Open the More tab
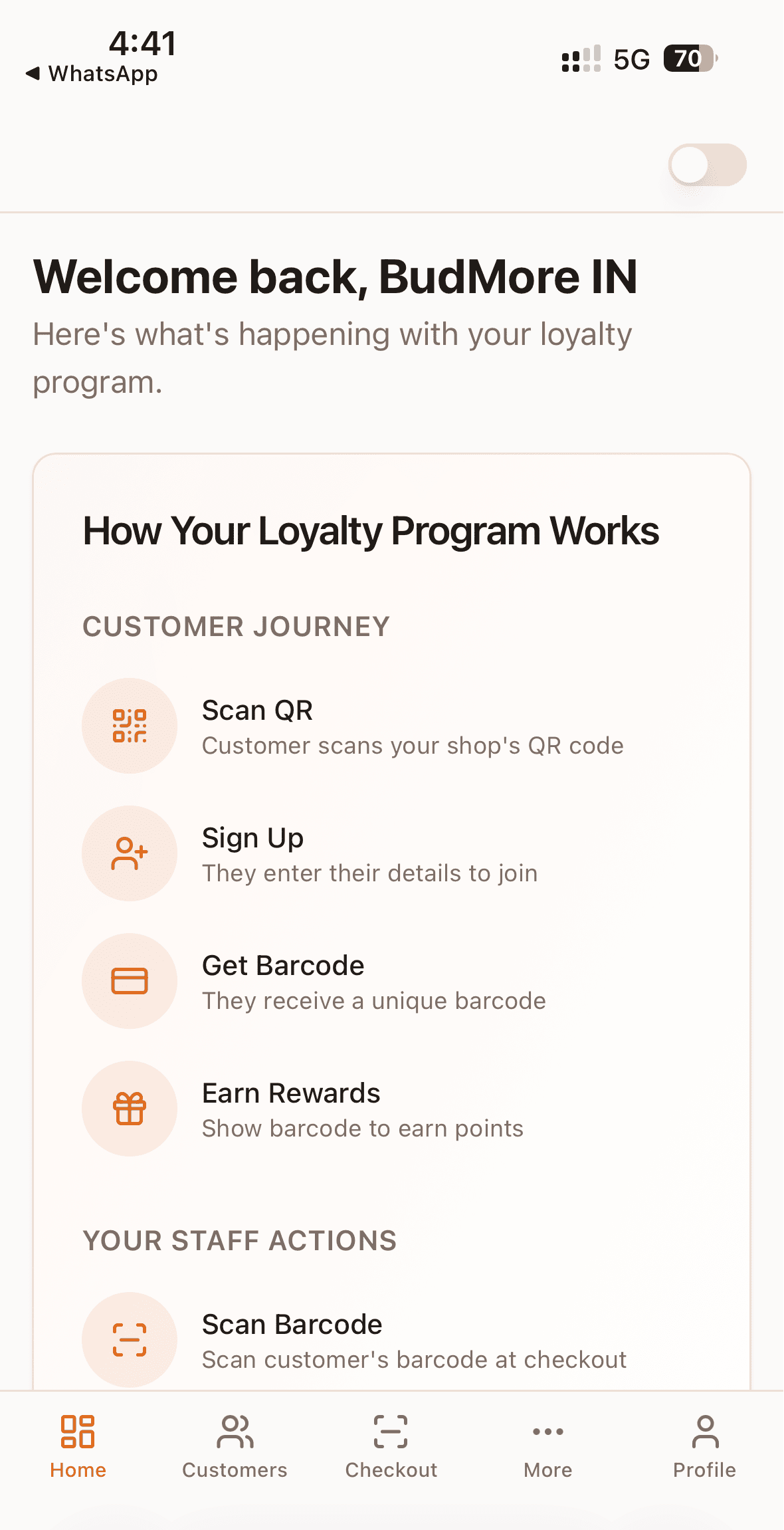This screenshot has width=784, height=1530. click(x=547, y=1446)
